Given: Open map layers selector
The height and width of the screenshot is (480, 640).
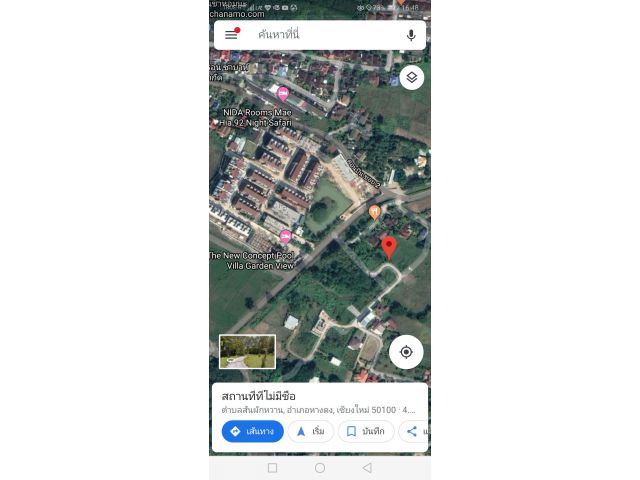Looking at the screenshot, I should click(411, 77).
